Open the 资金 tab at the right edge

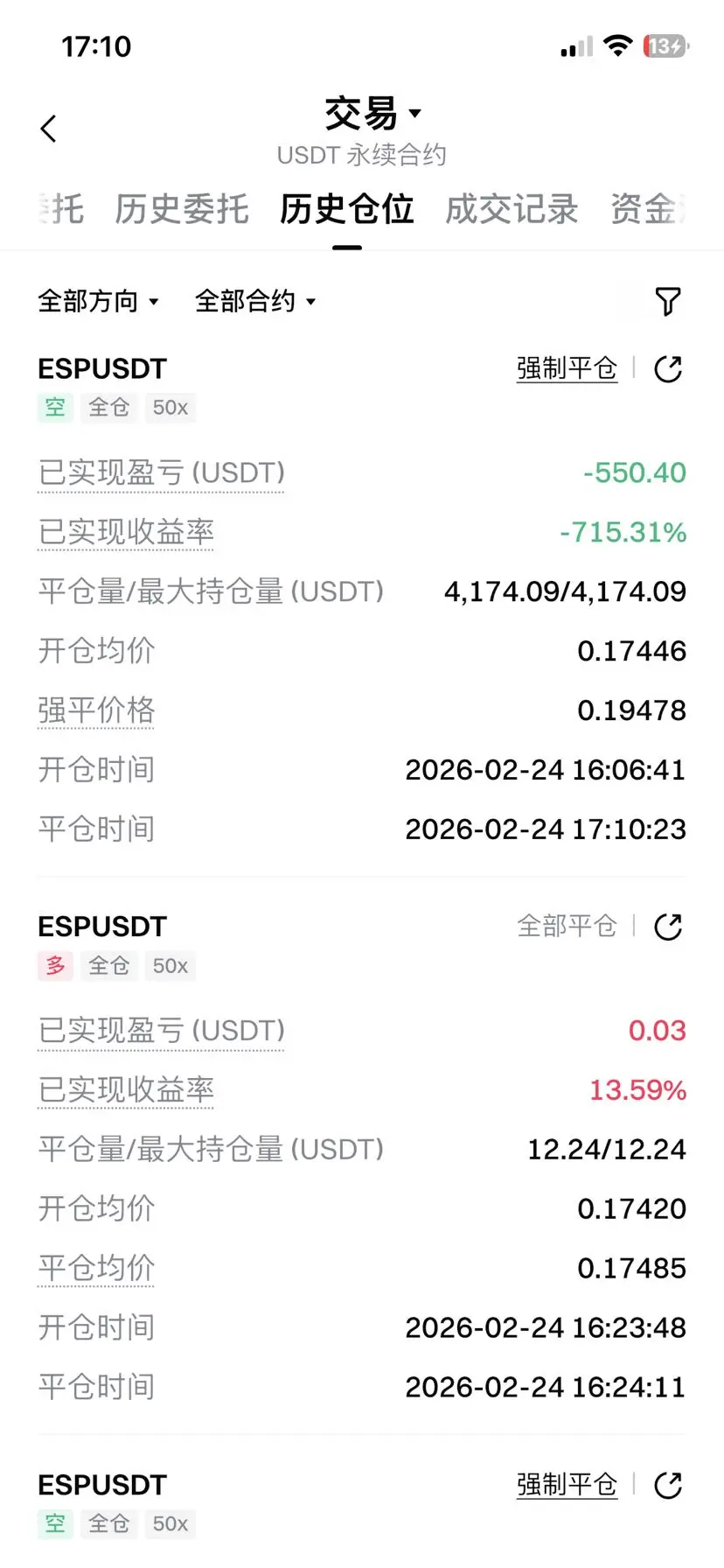coord(645,210)
